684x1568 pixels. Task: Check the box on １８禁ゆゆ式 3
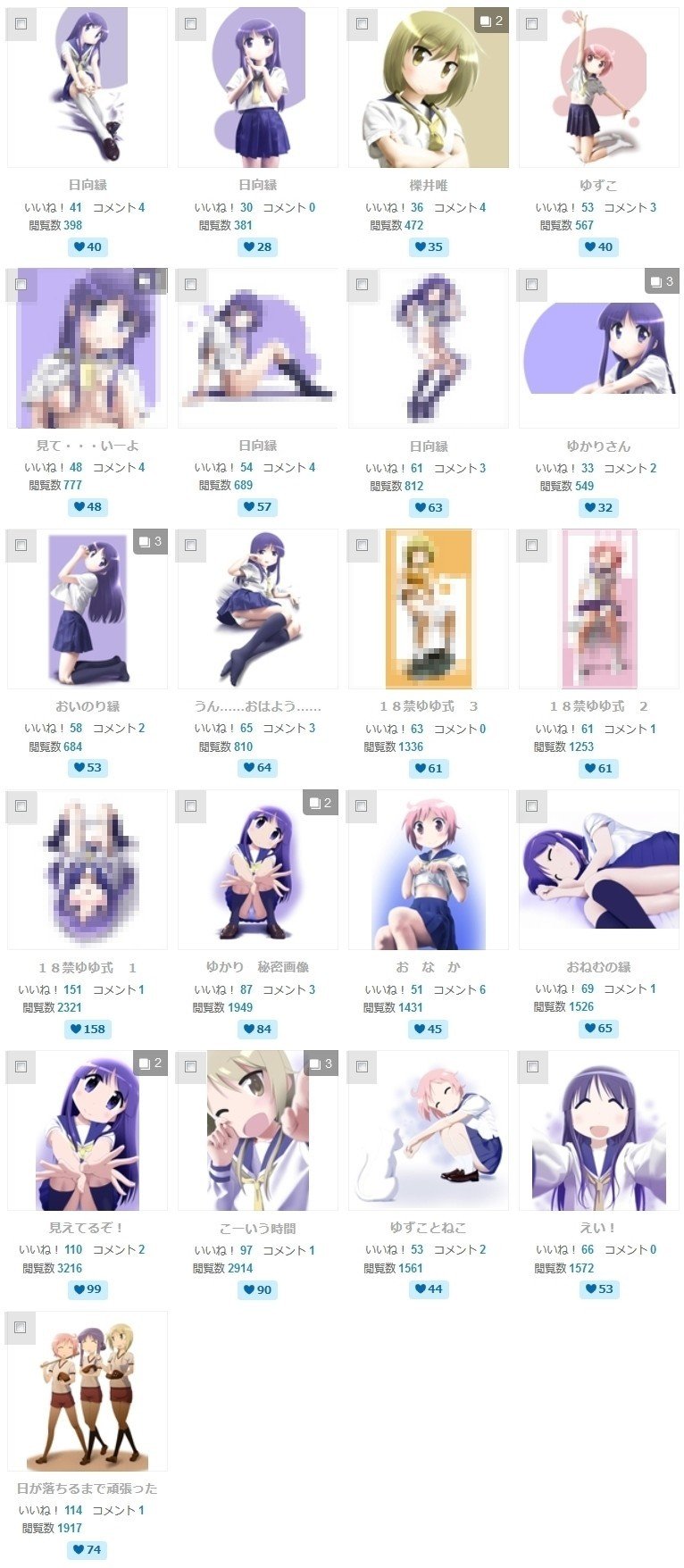click(x=362, y=545)
